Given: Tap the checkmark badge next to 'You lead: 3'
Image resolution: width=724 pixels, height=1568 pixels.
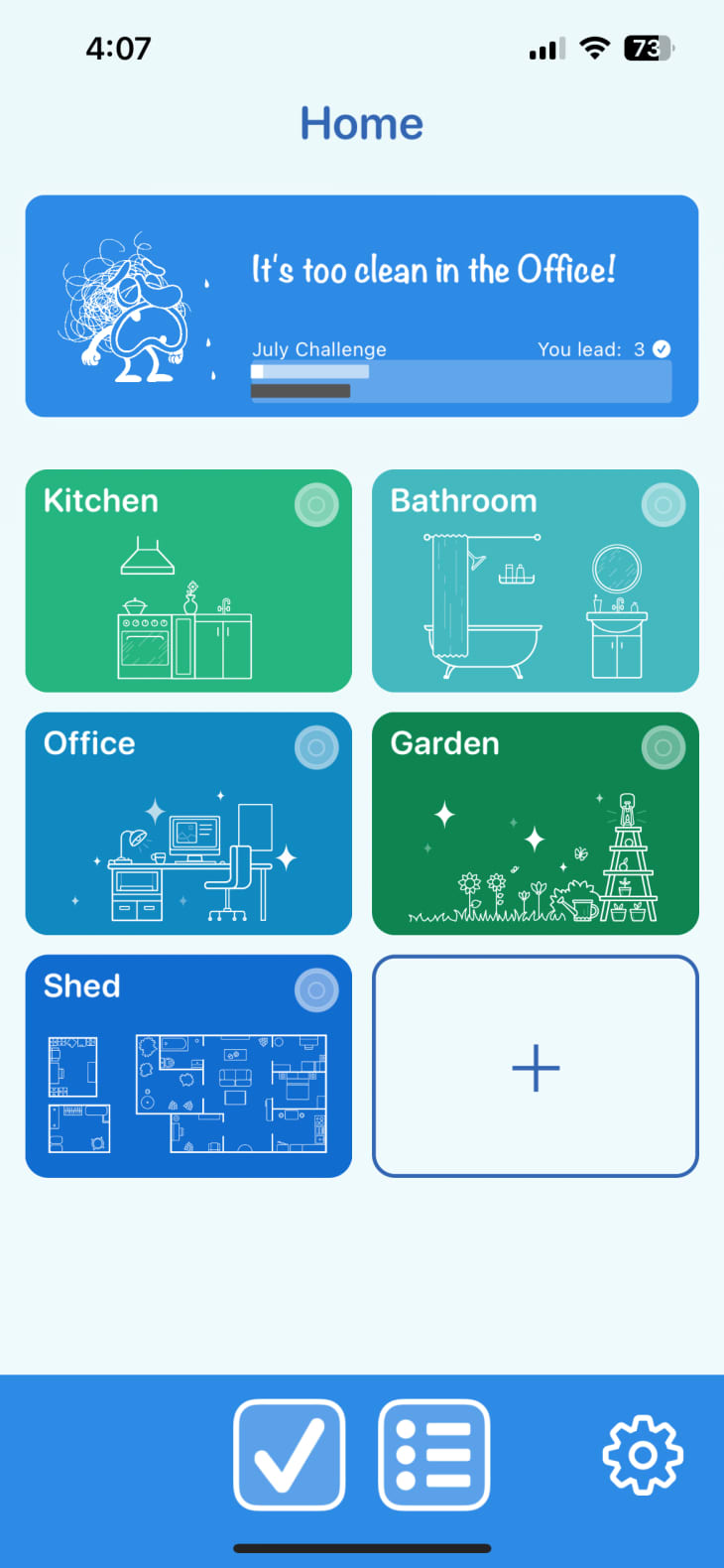Looking at the screenshot, I should (661, 348).
